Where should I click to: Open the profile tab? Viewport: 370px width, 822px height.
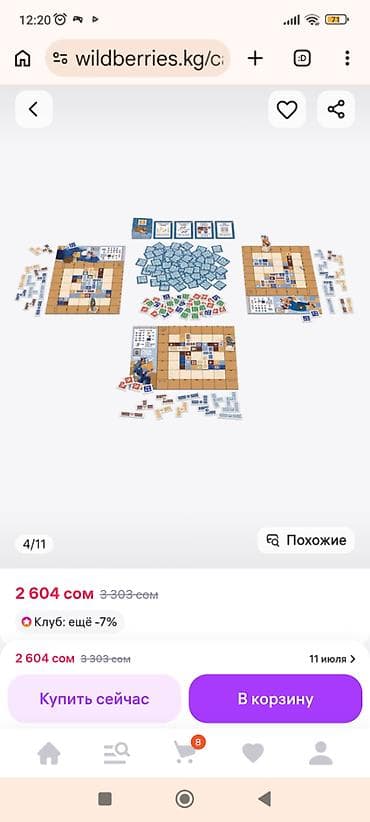pos(321,753)
